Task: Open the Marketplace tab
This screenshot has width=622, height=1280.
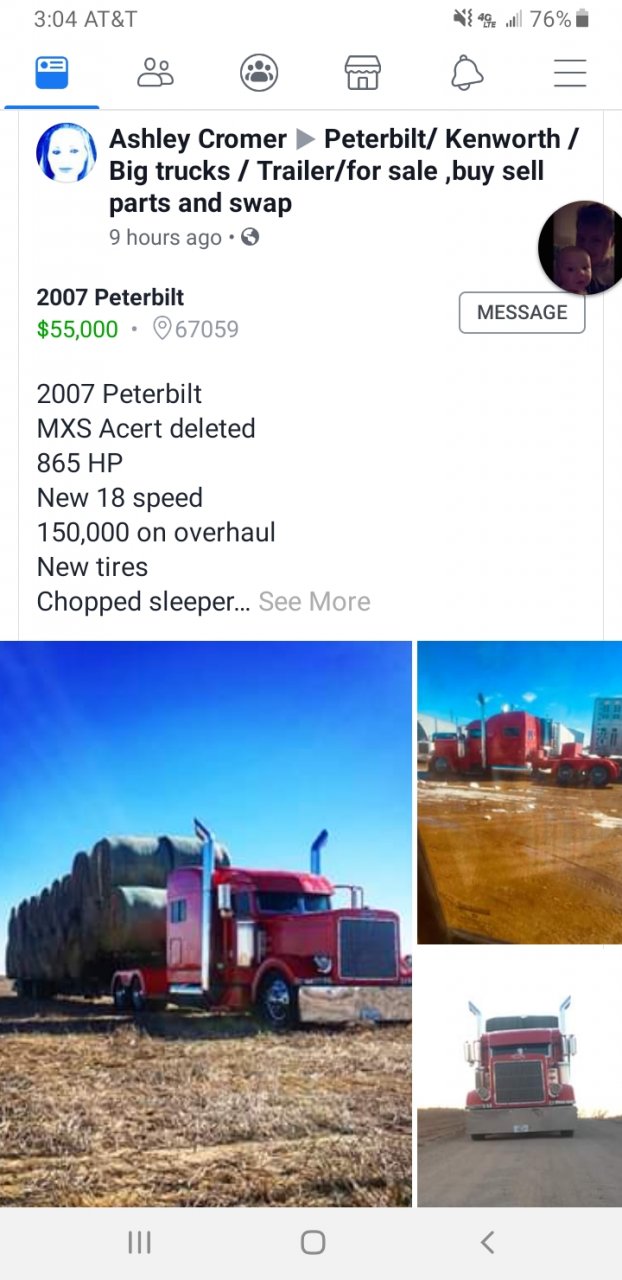Action: 363,72
